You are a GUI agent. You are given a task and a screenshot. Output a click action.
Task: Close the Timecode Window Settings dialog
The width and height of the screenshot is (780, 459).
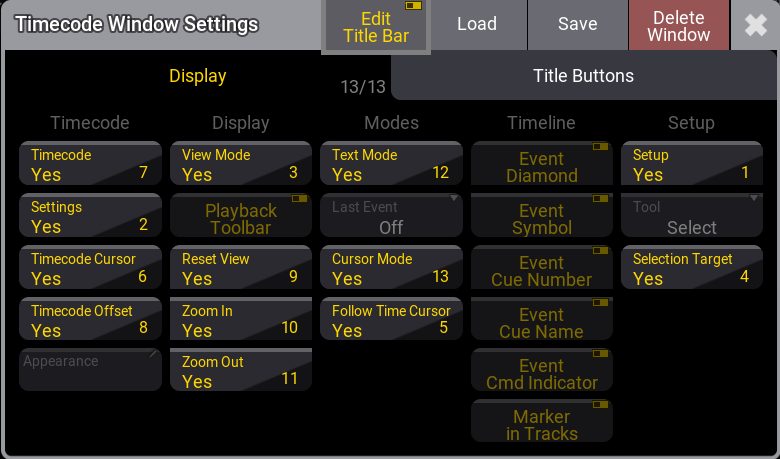tap(755, 25)
